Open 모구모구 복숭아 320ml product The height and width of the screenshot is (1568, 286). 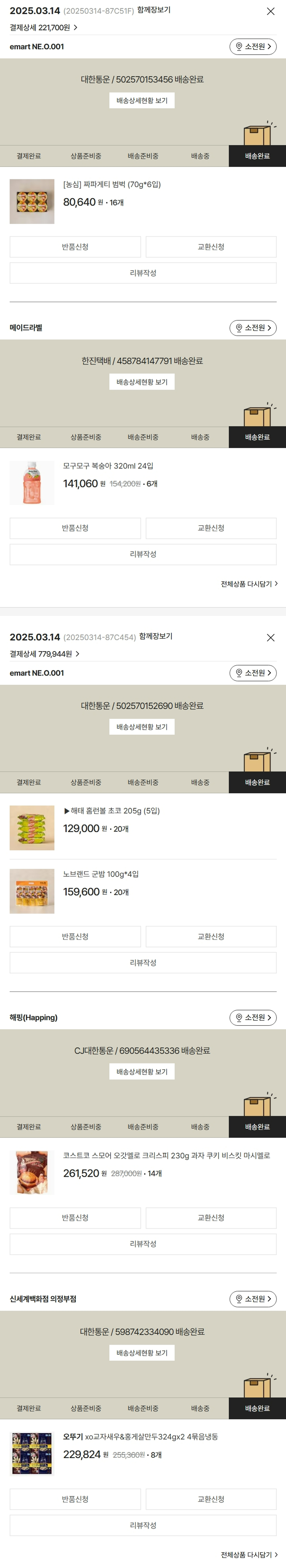pyautogui.click(x=108, y=466)
